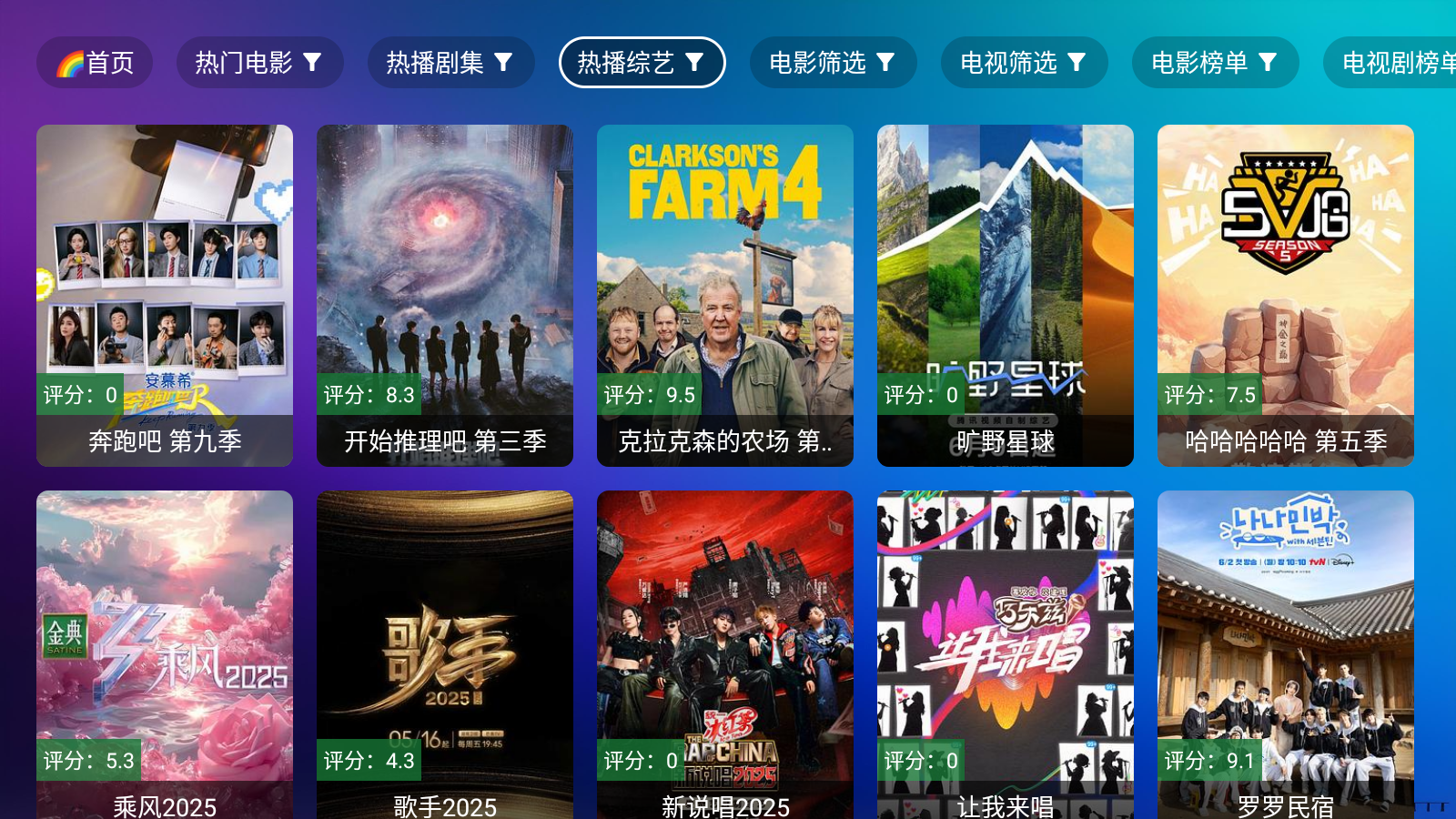Open the 旷野星球 show card
The image size is (1456, 819).
coord(1006,296)
